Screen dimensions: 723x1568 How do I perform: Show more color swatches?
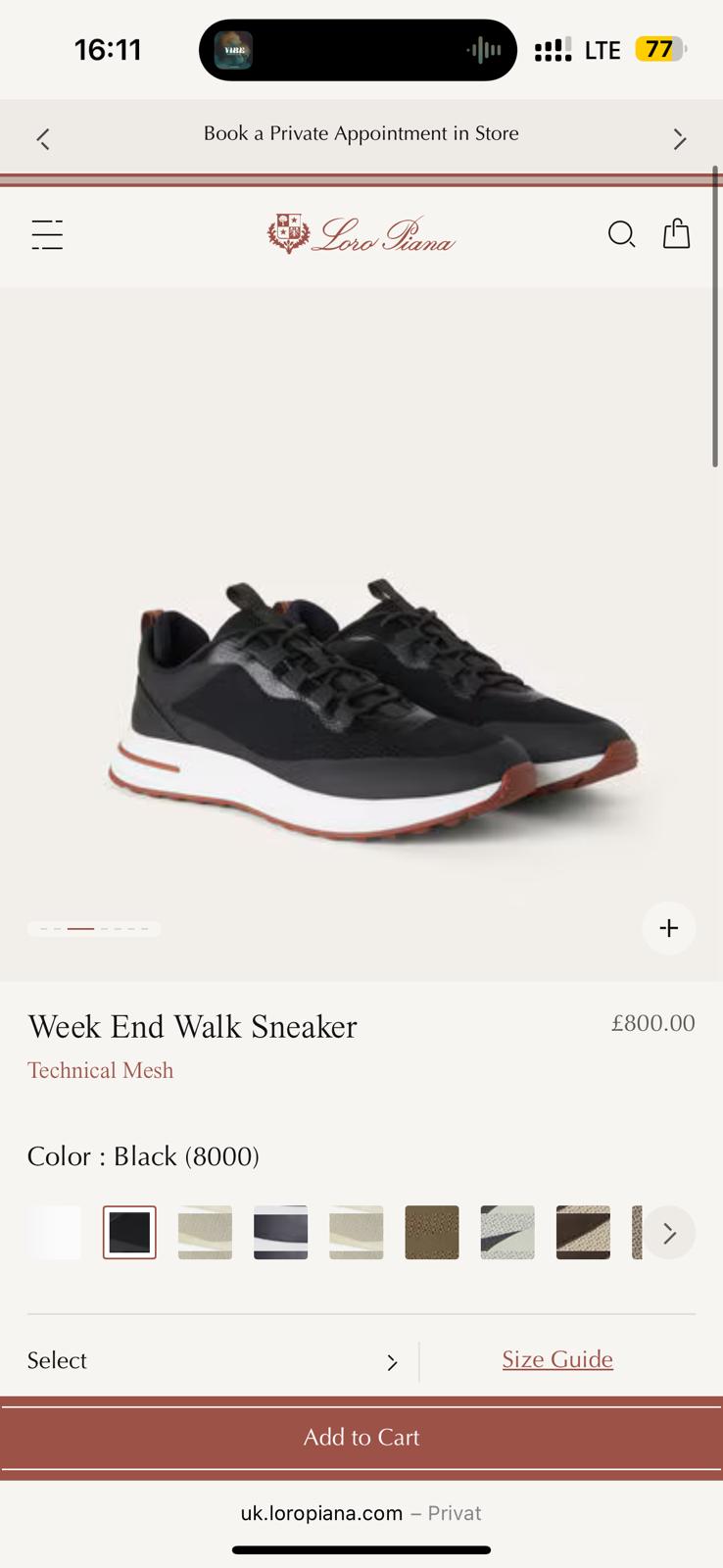coord(669,1233)
